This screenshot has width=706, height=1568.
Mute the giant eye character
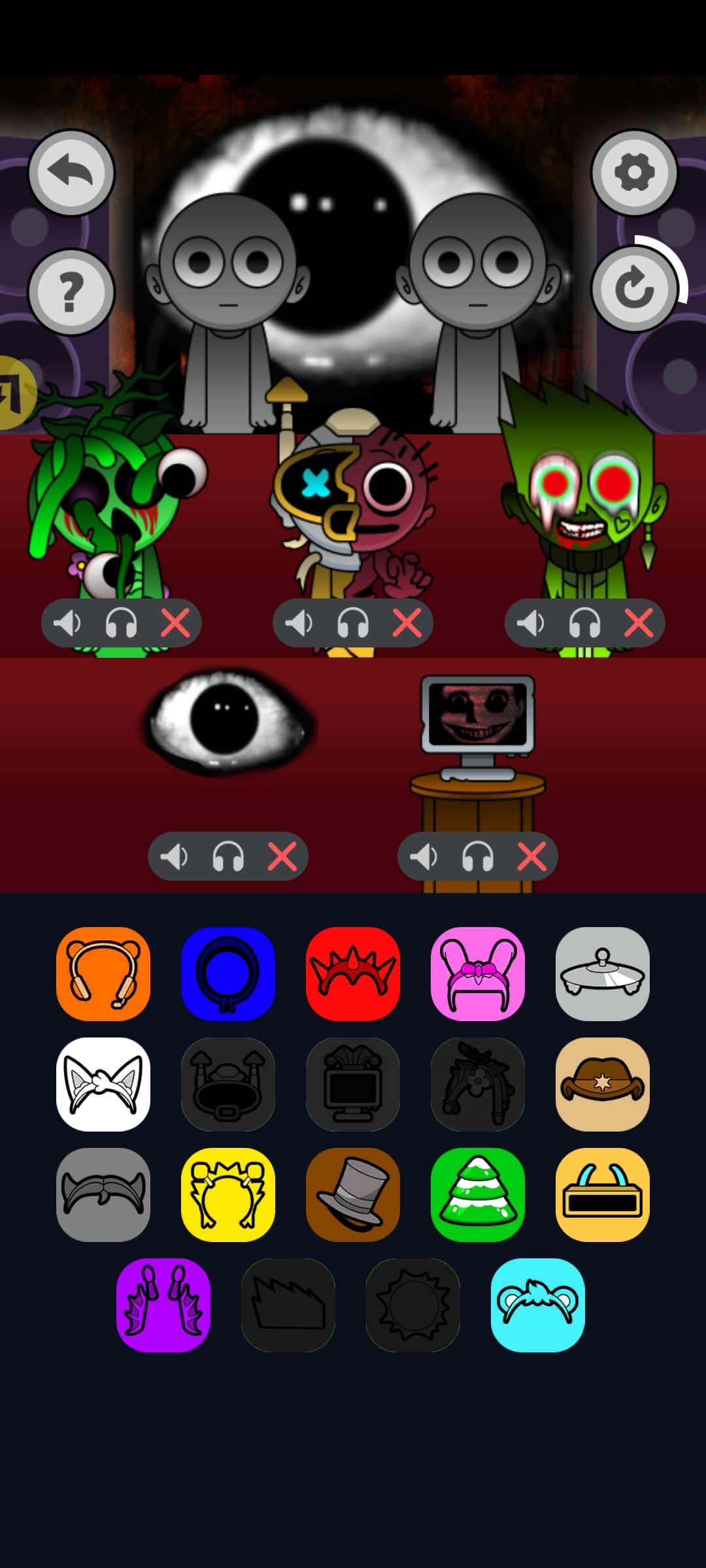[x=174, y=856]
